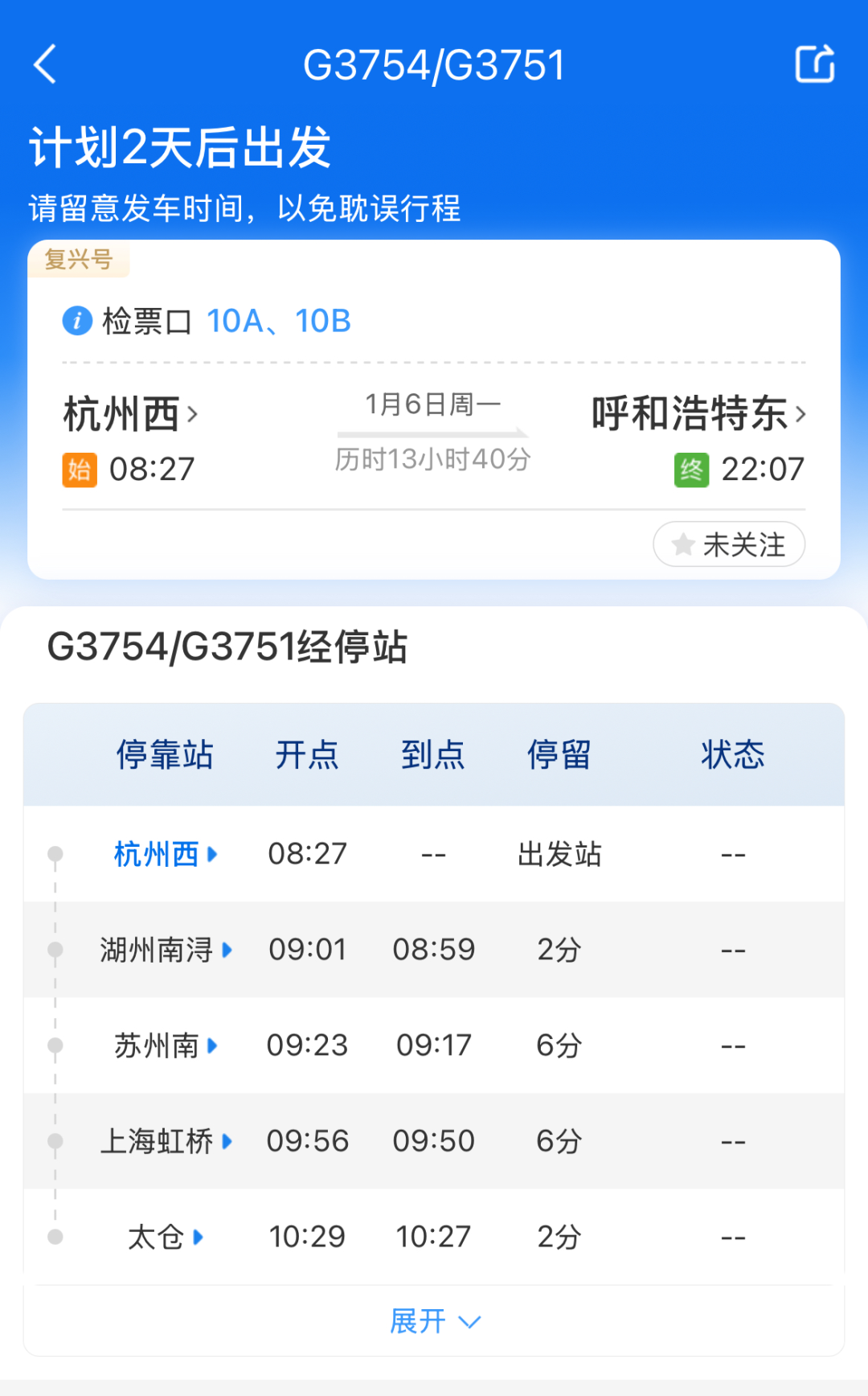Expand the full stop list with 展开
The height and width of the screenshot is (1396, 868).
[x=435, y=1321]
